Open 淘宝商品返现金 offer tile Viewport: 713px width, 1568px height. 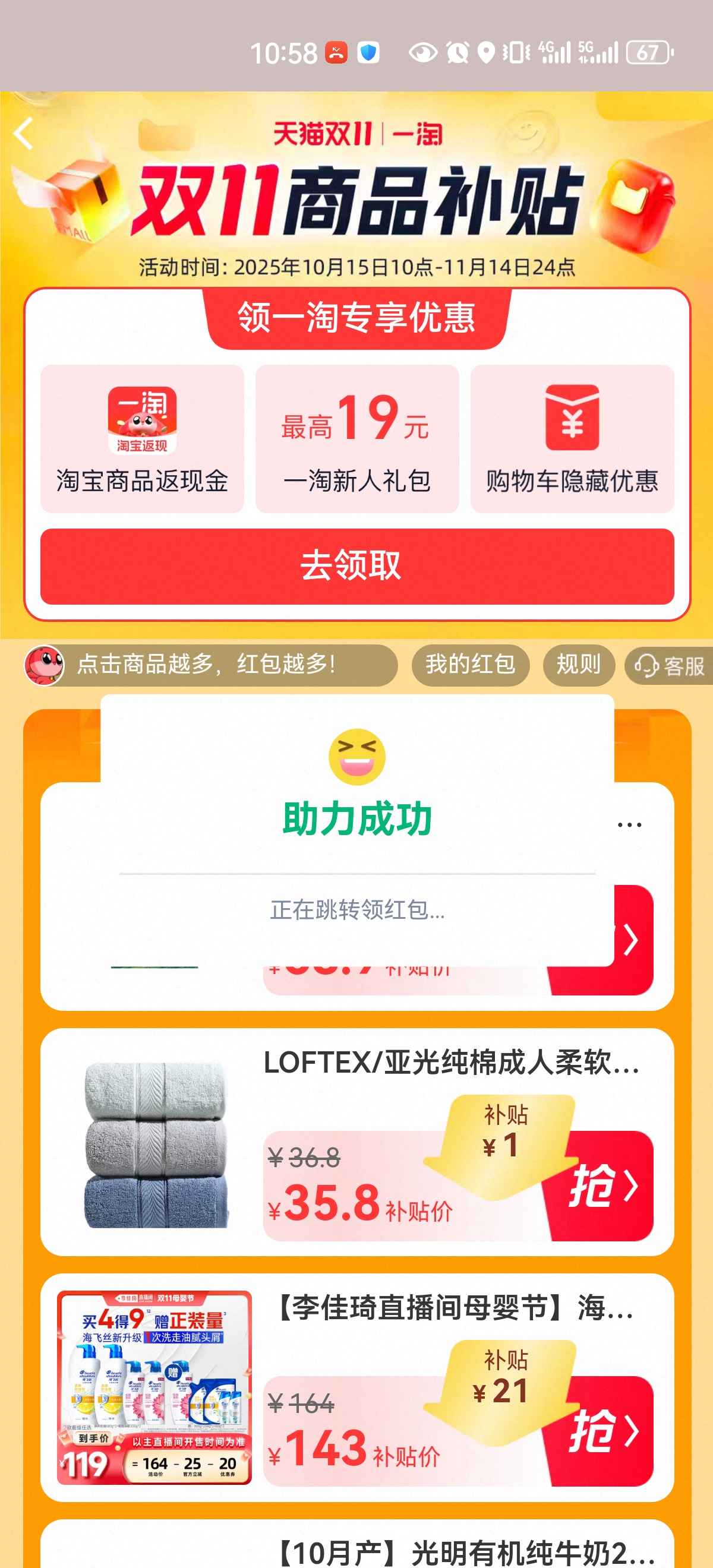tap(142, 438)
